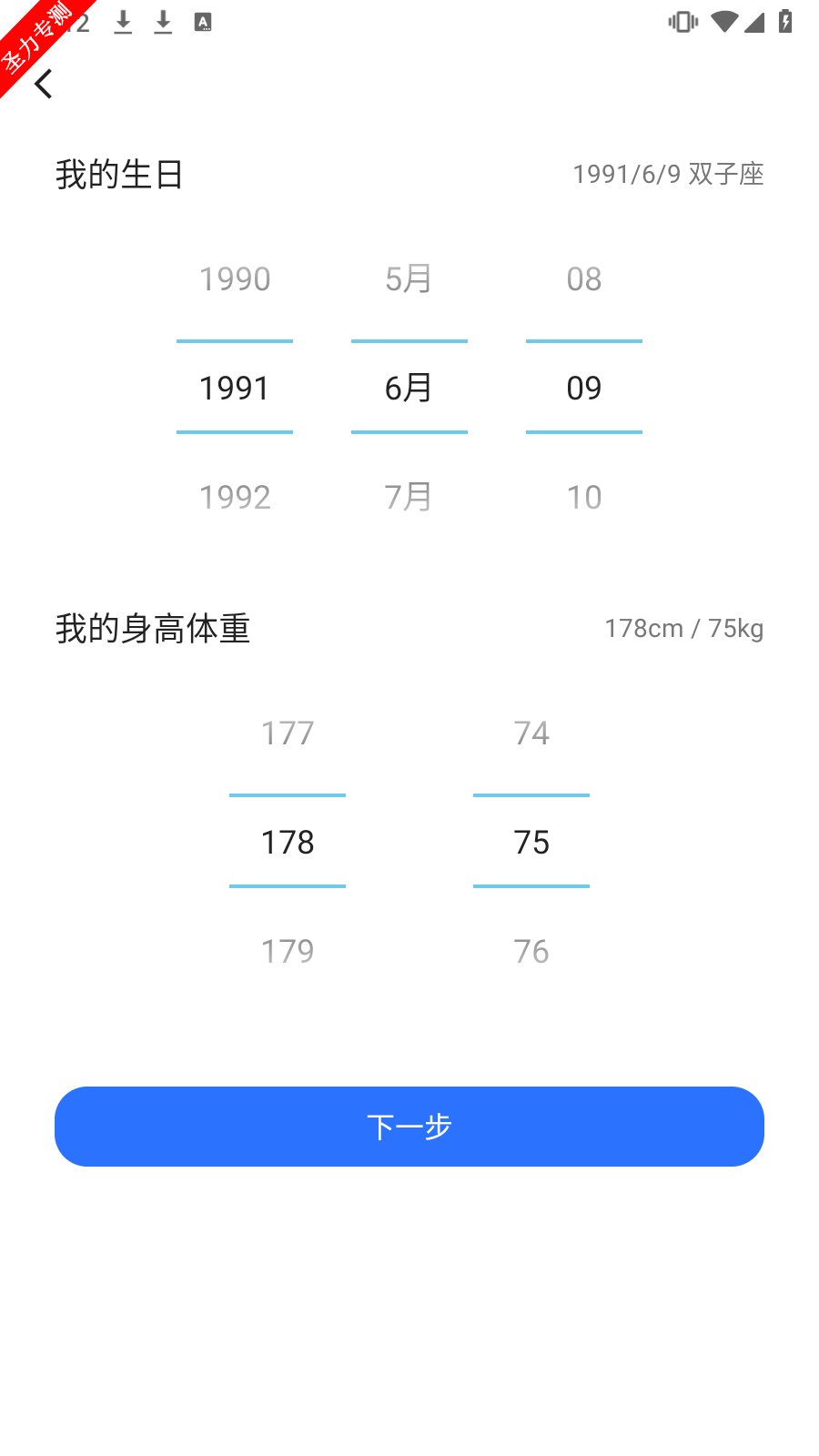Image resolution: width=819 pixels, height=1456 pixels.
Task: Select 1990 in the year picker
Action: coord(235,278)
